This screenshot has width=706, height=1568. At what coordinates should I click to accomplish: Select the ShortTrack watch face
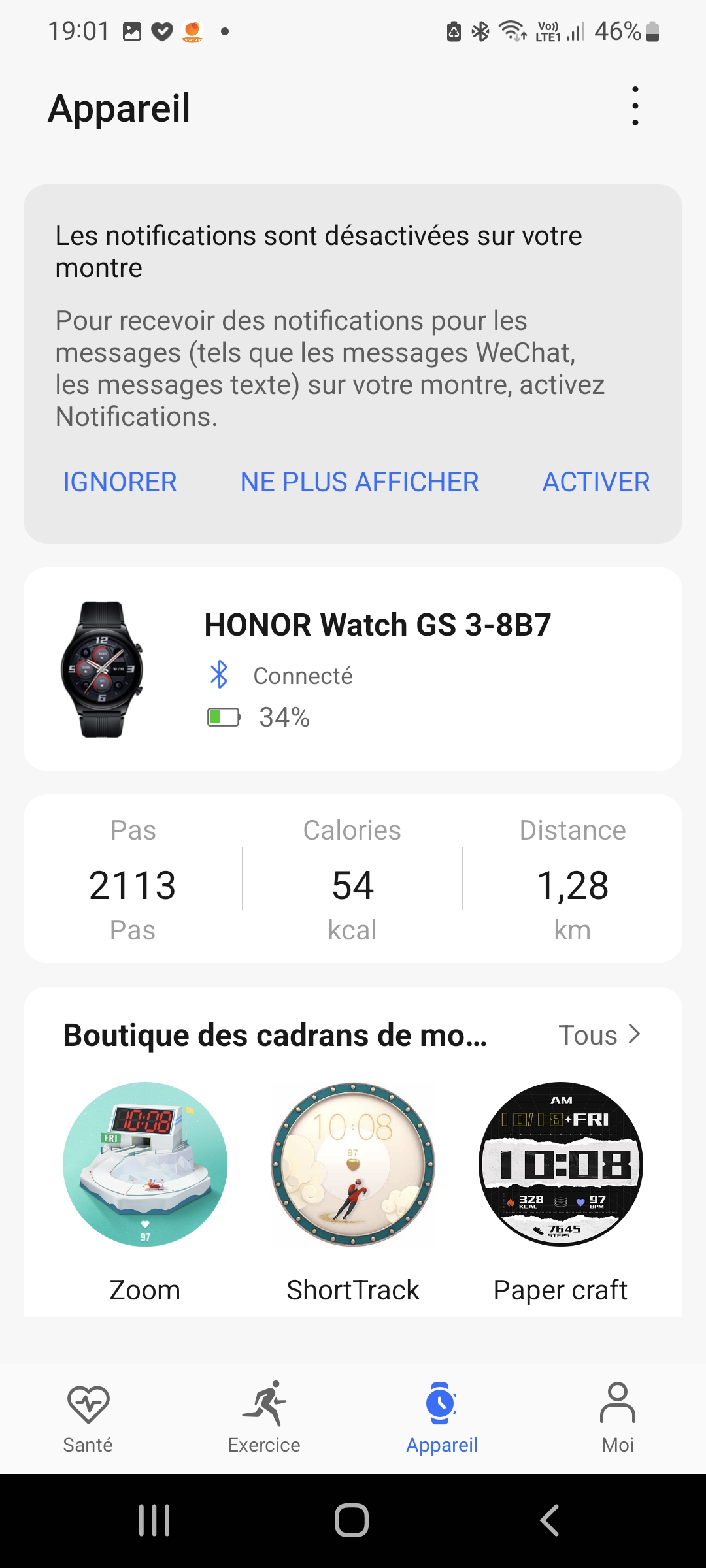[353, 1164]
